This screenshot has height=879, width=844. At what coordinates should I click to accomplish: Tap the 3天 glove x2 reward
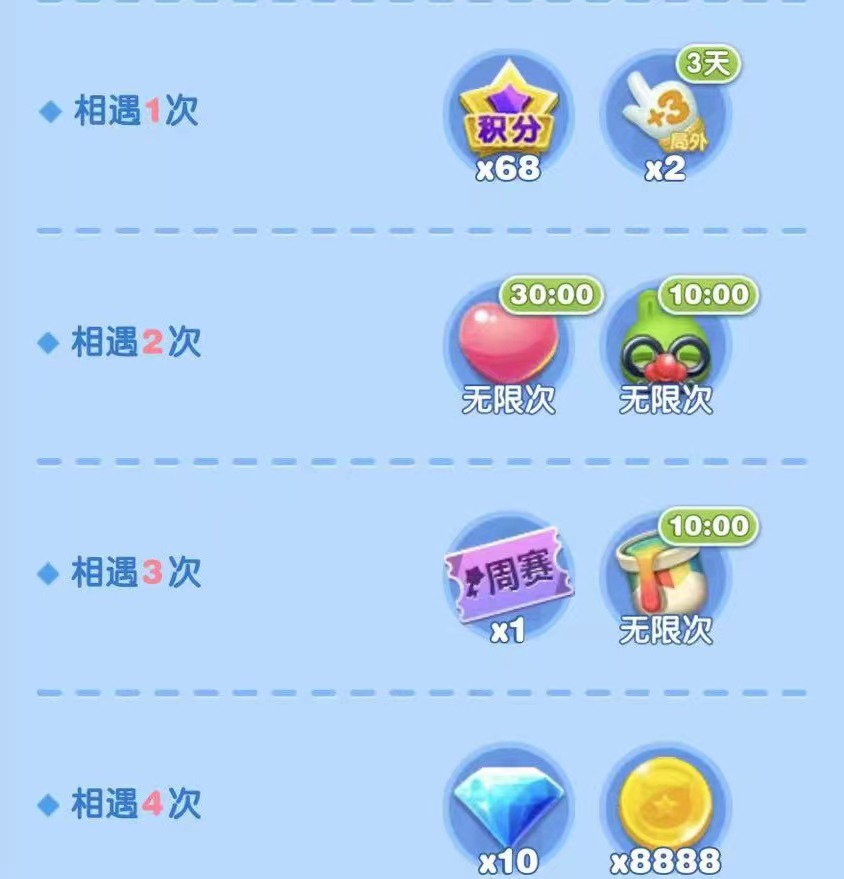[x=665, y=115]
